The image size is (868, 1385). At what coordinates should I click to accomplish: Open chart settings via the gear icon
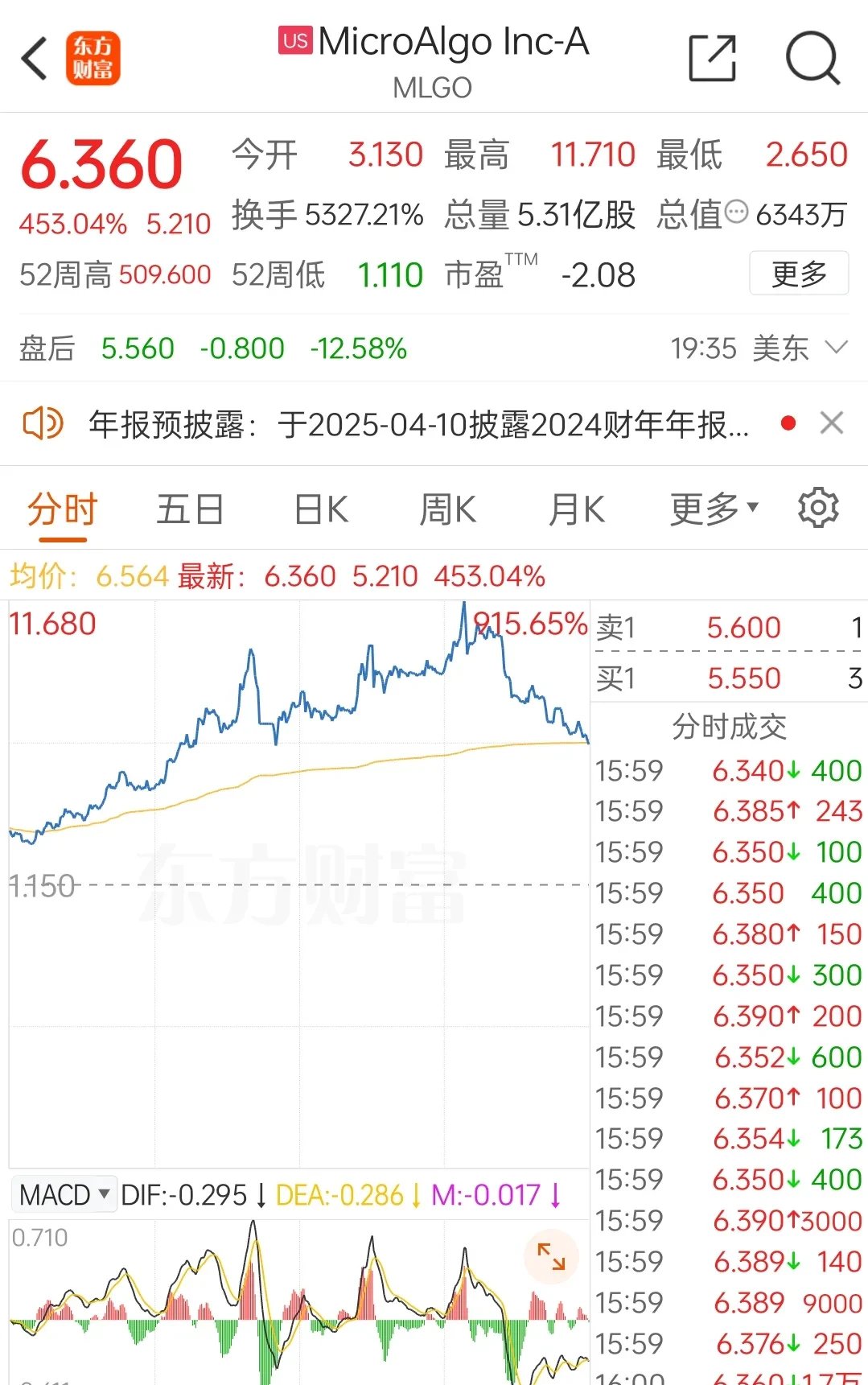pyautogui.click(x=818, y=508)
